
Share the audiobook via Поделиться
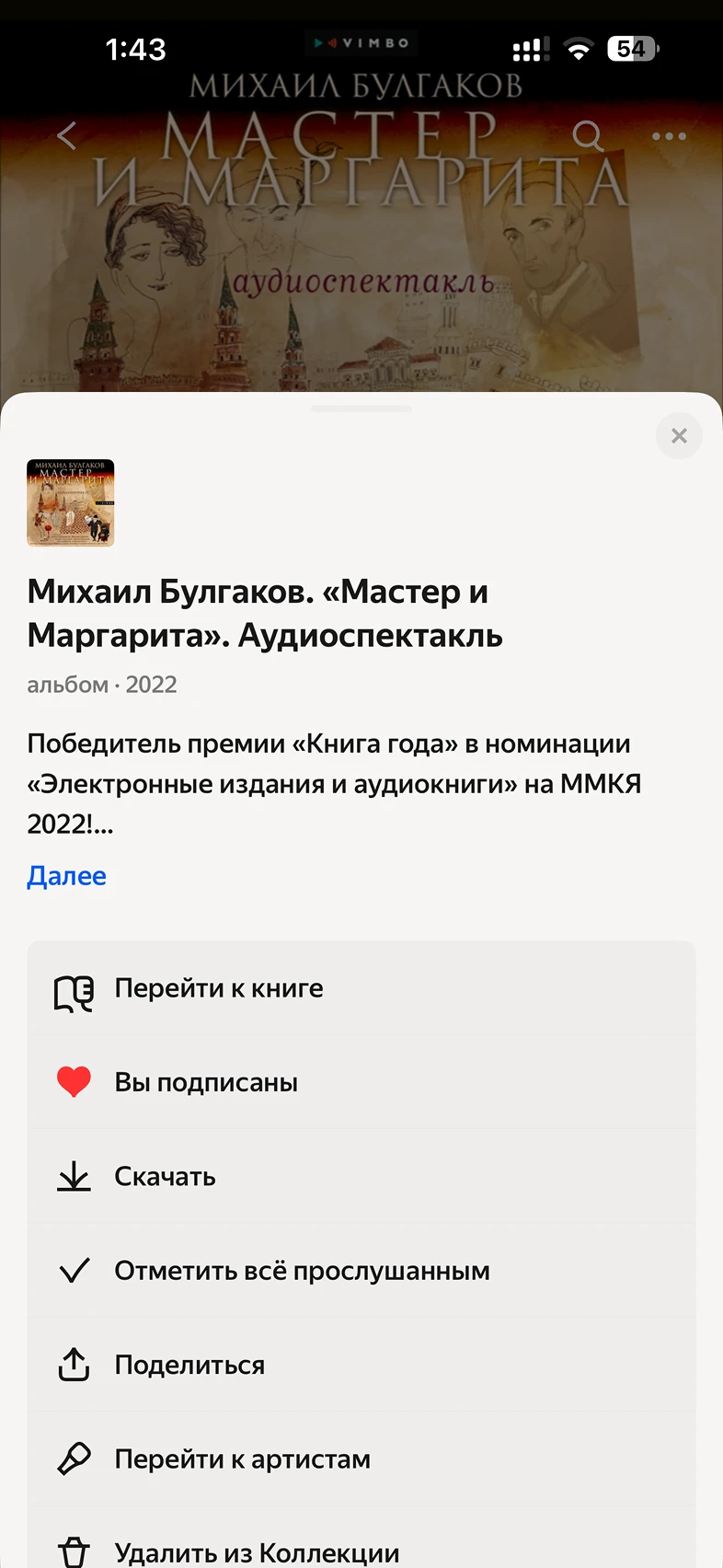click(x=361, y=1365)
